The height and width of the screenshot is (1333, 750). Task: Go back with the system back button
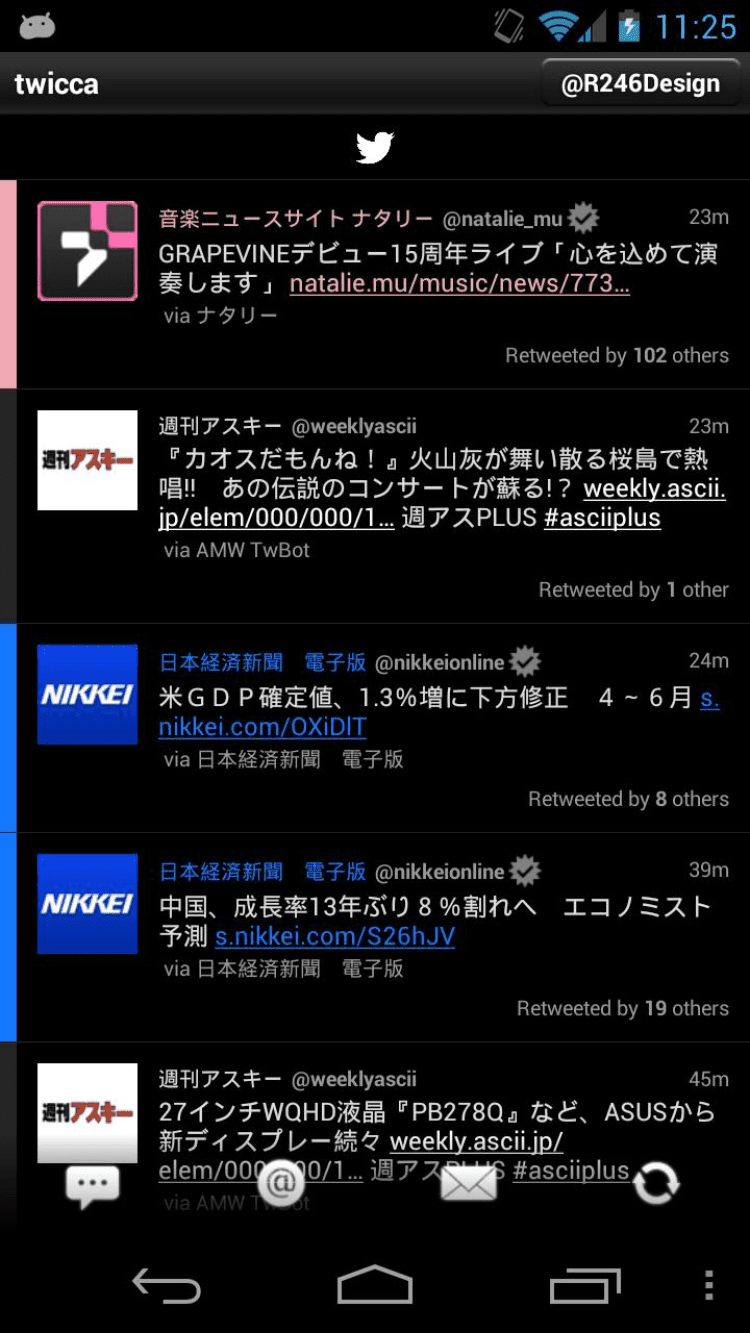coord(167,1285)
